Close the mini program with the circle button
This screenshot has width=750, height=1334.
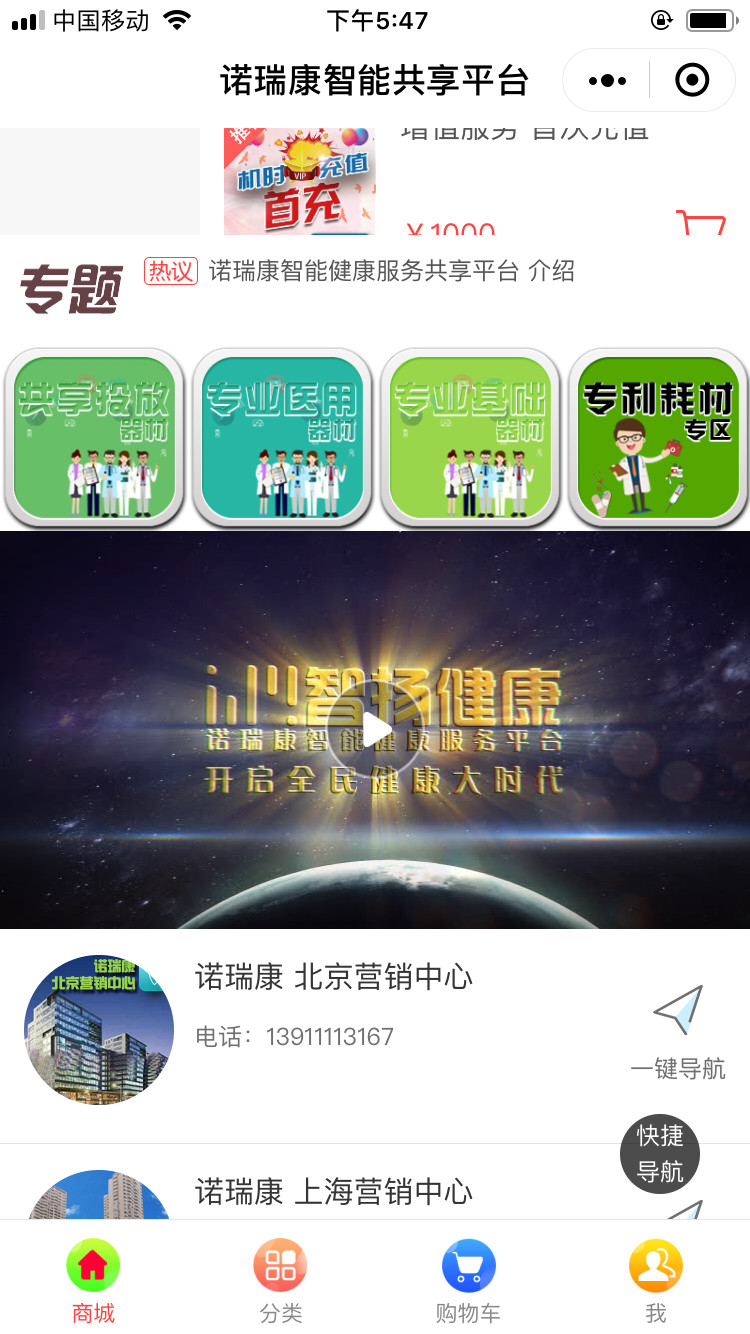tap(692, 80)
